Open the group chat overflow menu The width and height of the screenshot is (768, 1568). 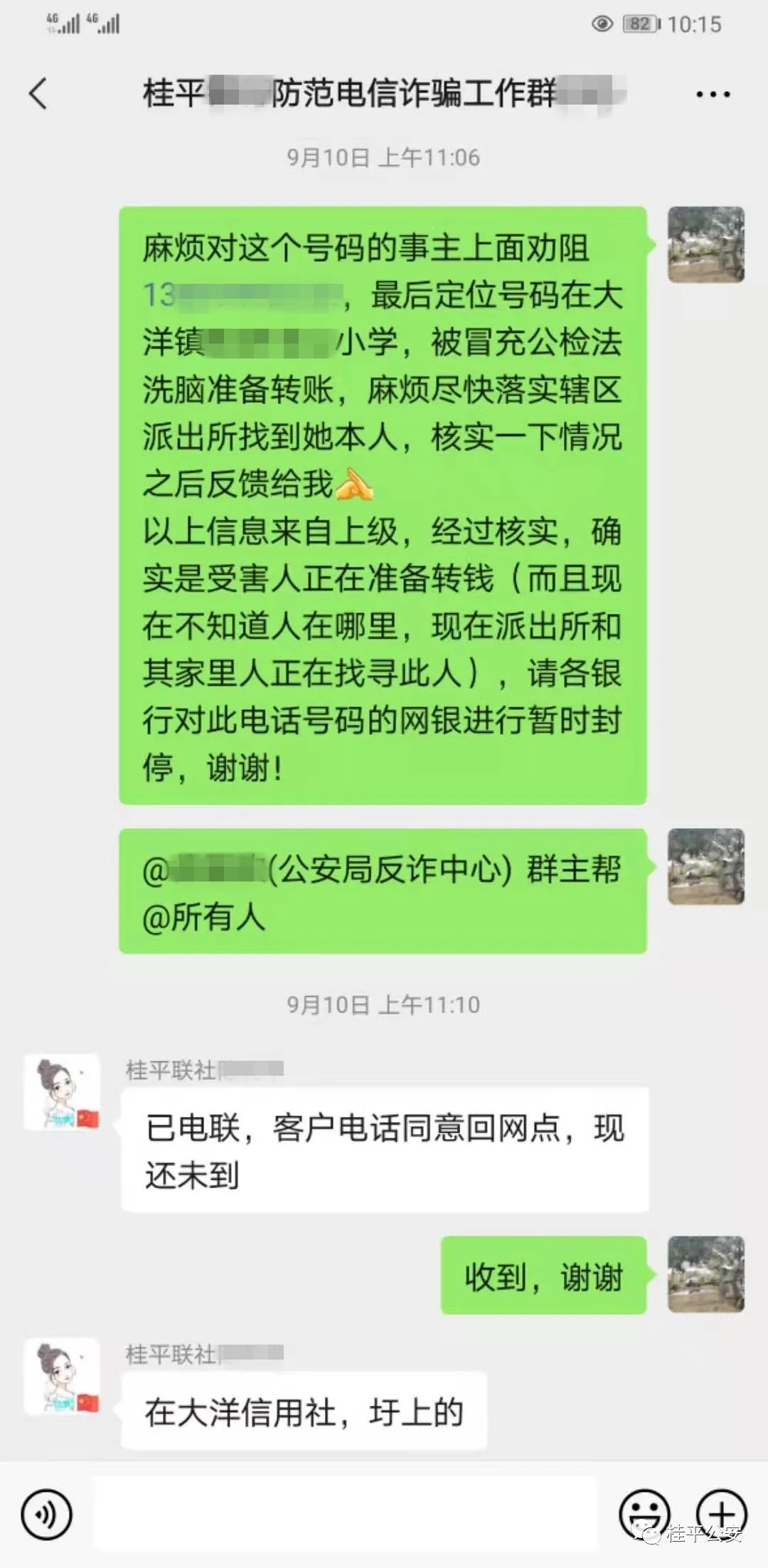[713, 93]
